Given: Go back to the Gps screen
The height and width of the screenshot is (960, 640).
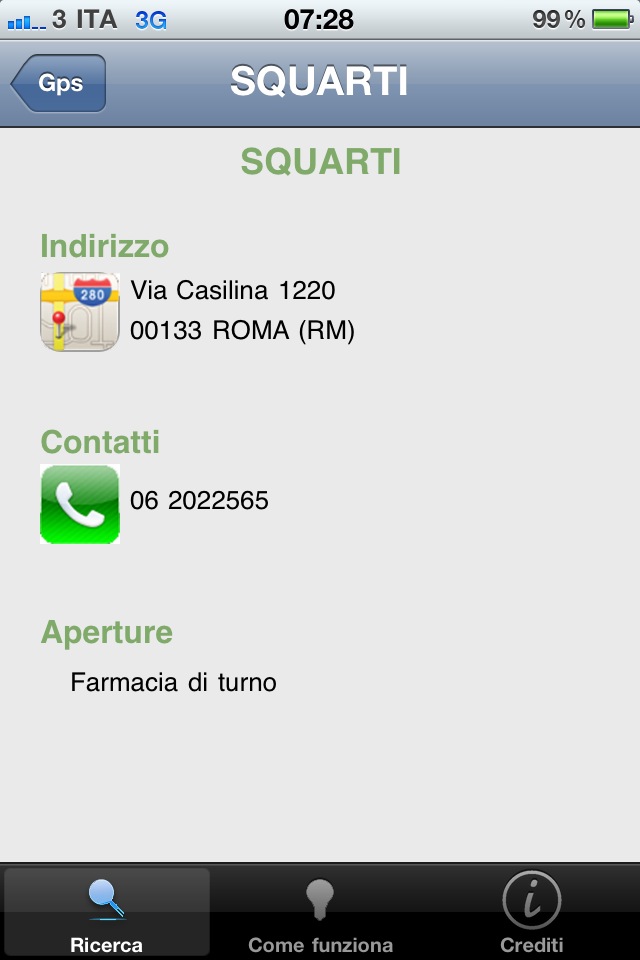Looking at the screenshot, I should 59,84.
